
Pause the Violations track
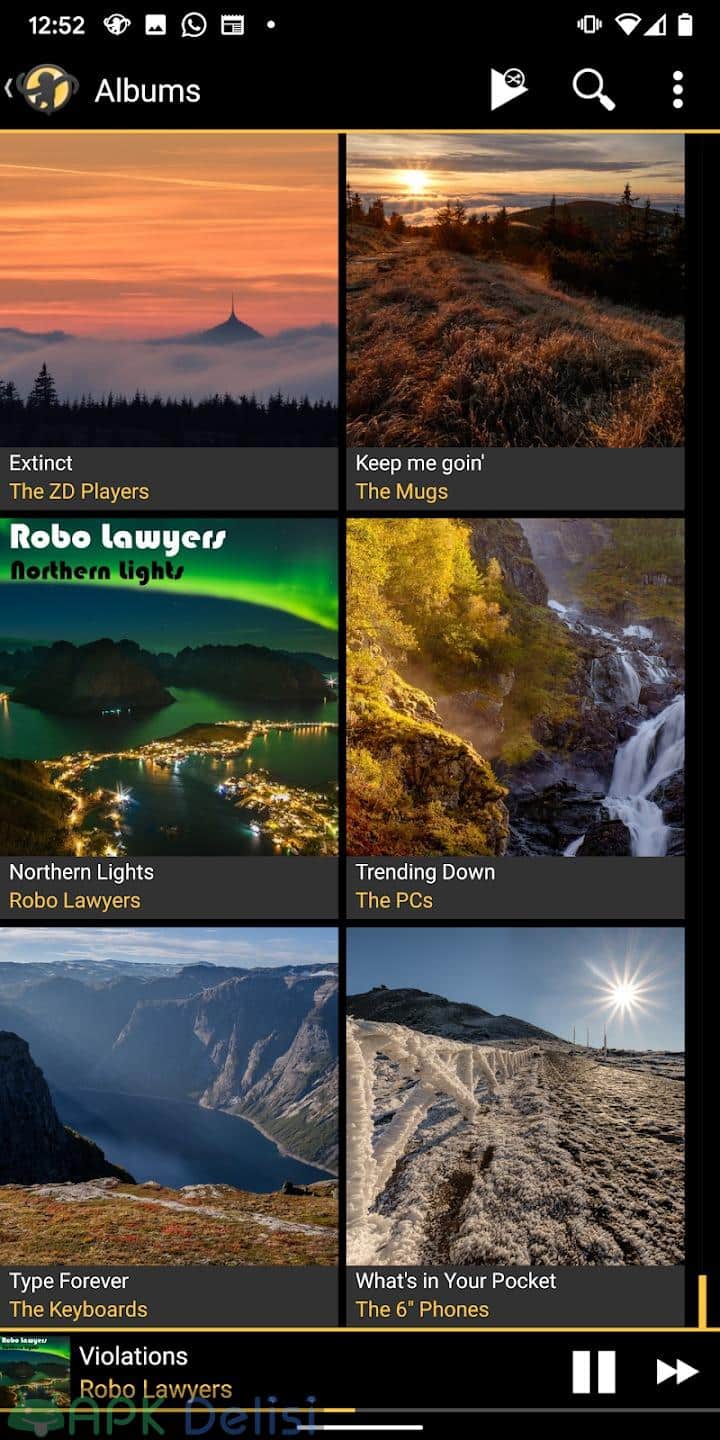(x=593, y=1372)
